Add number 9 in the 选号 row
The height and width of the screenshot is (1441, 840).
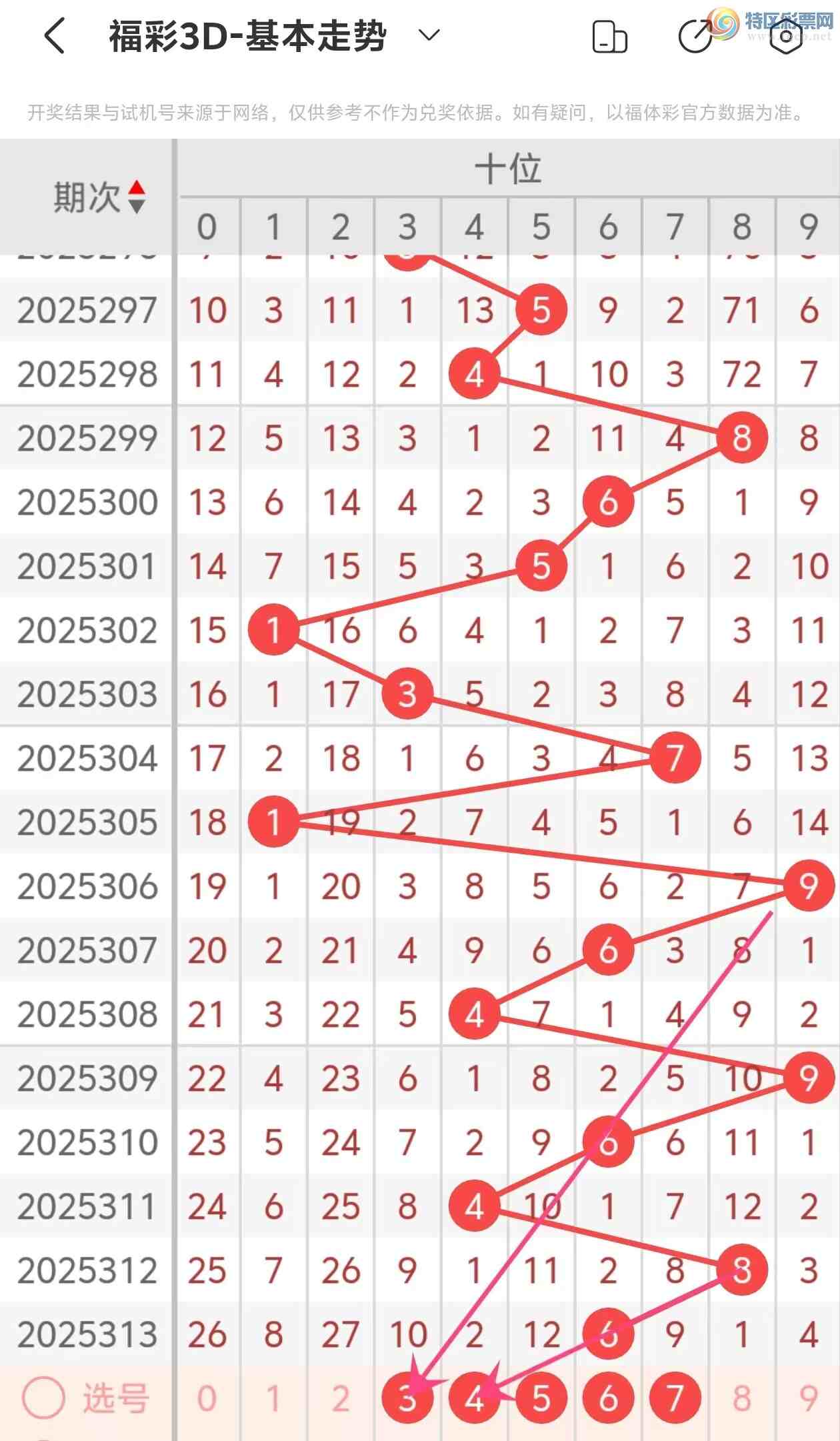pos(809,1398)
